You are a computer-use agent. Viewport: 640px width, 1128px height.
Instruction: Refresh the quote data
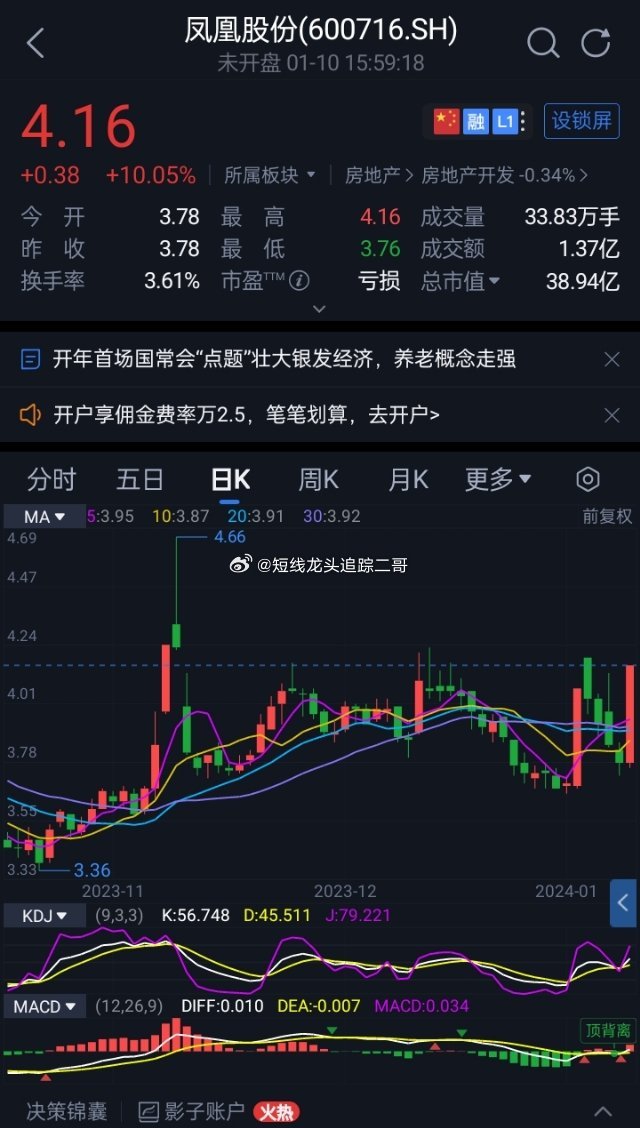coord(596,43)
